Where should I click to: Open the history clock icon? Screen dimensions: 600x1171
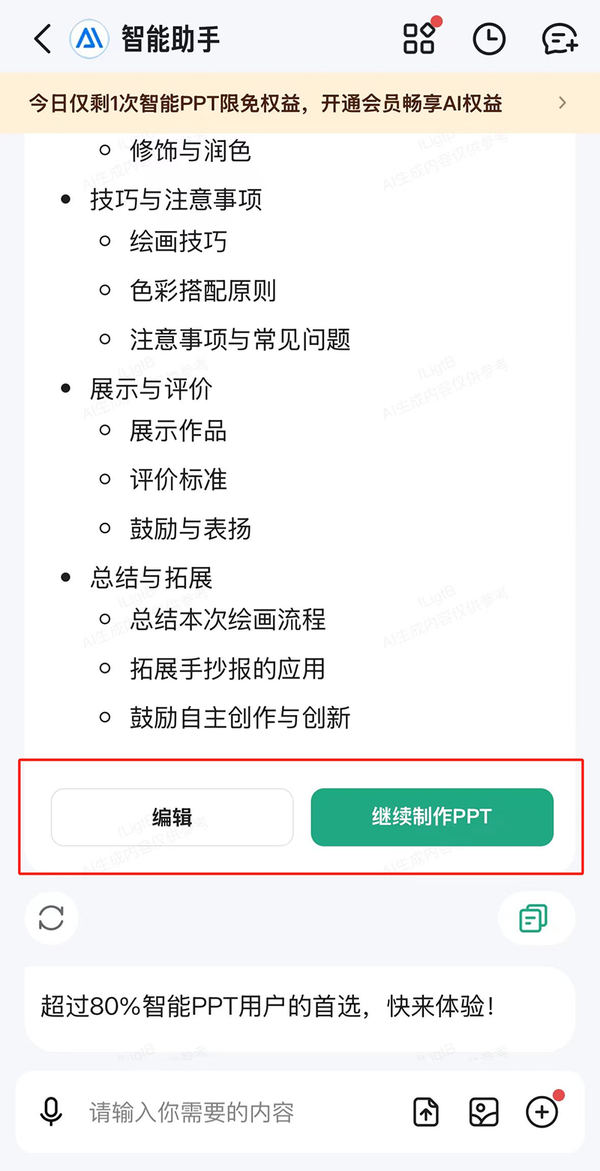pyautogui.click(x=489, y=39)
